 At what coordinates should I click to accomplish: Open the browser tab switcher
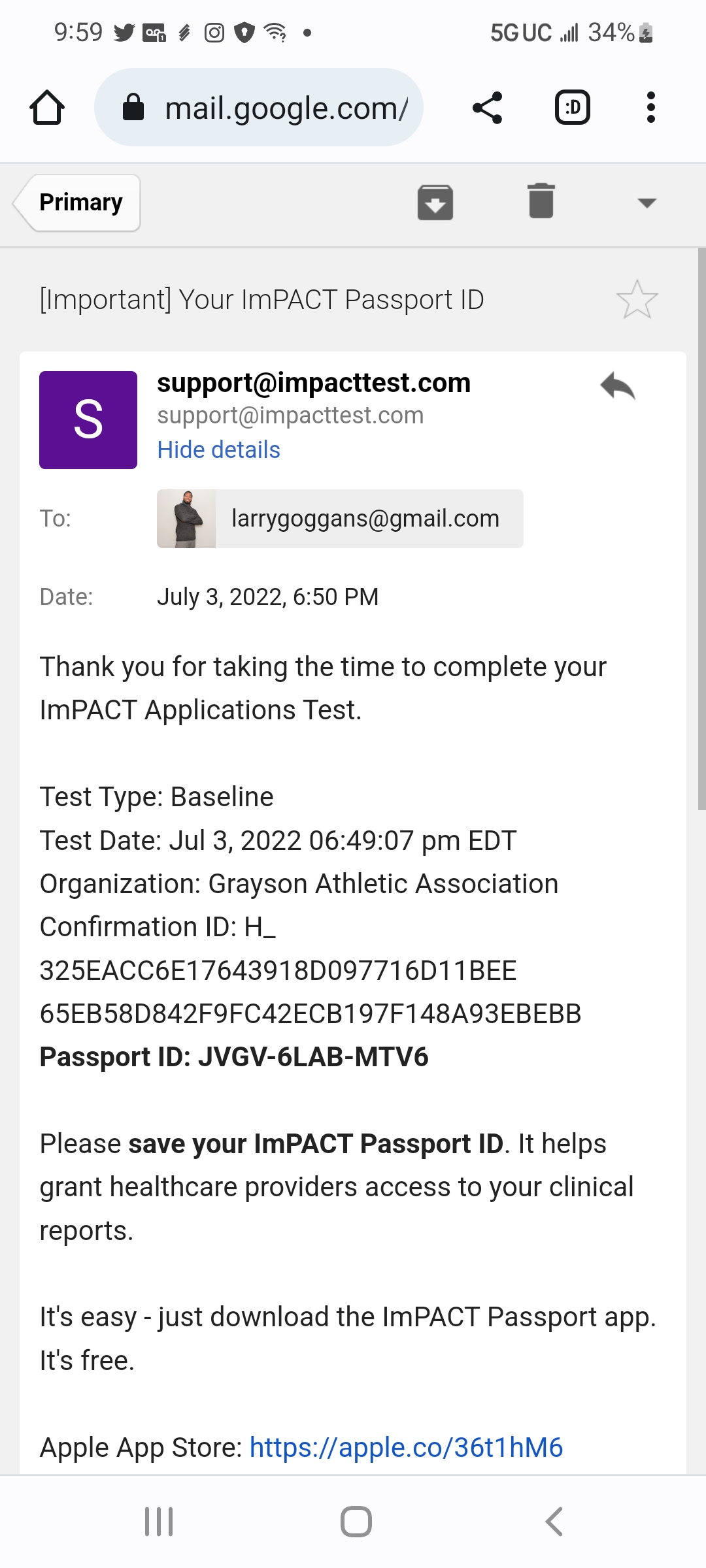coord(573,107)
